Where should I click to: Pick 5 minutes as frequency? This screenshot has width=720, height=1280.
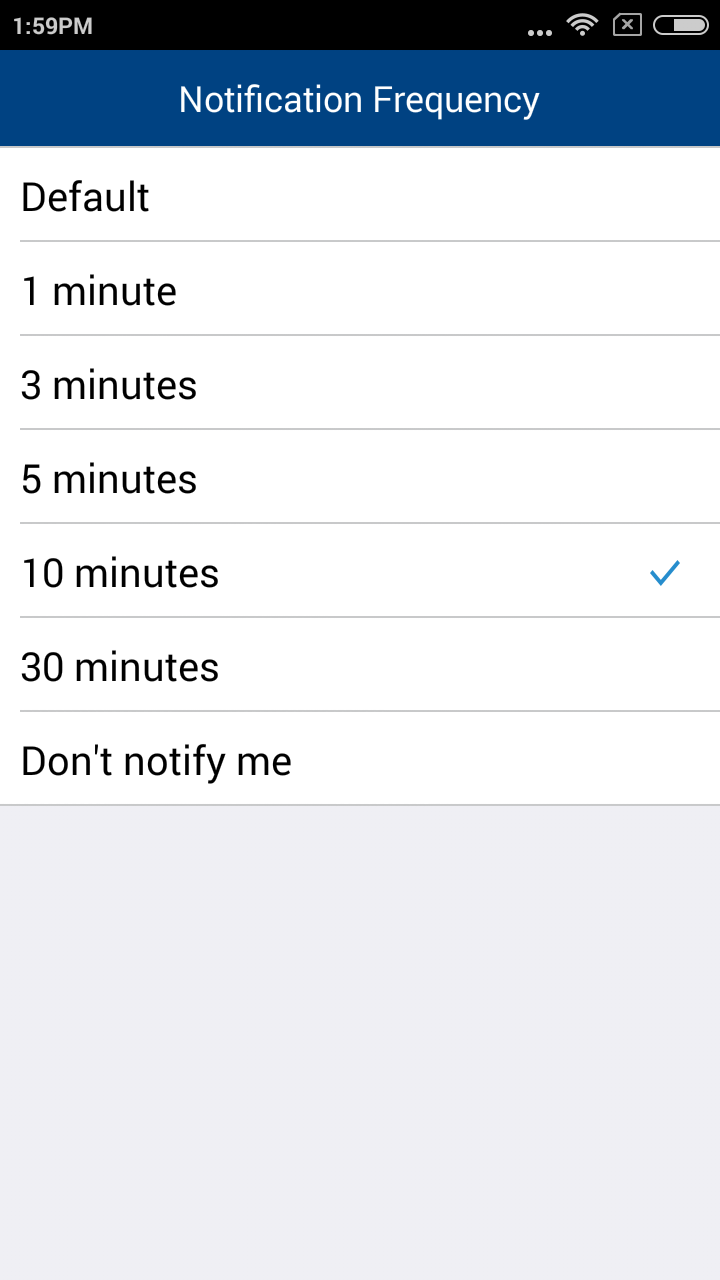coord(360,479)
